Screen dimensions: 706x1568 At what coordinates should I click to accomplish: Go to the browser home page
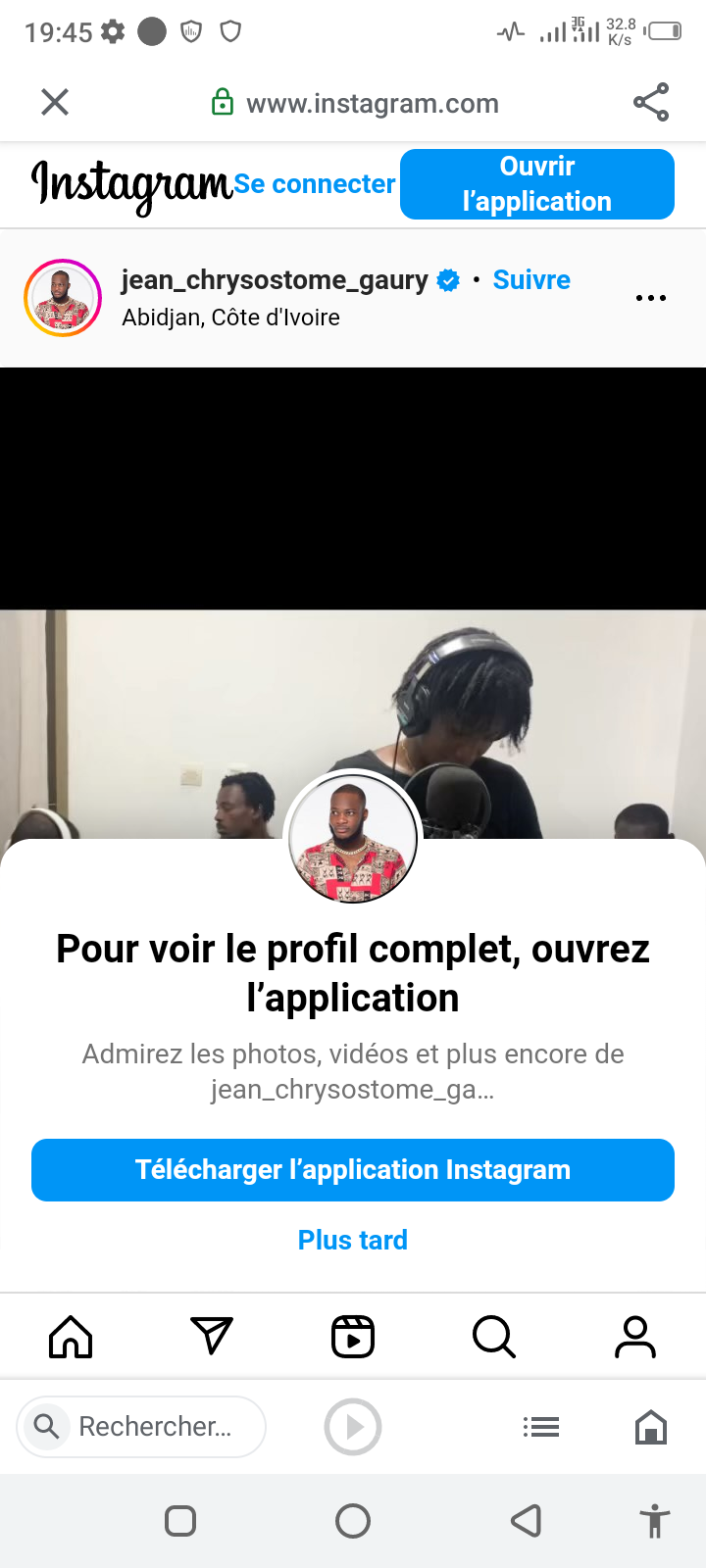[651, 1427]
